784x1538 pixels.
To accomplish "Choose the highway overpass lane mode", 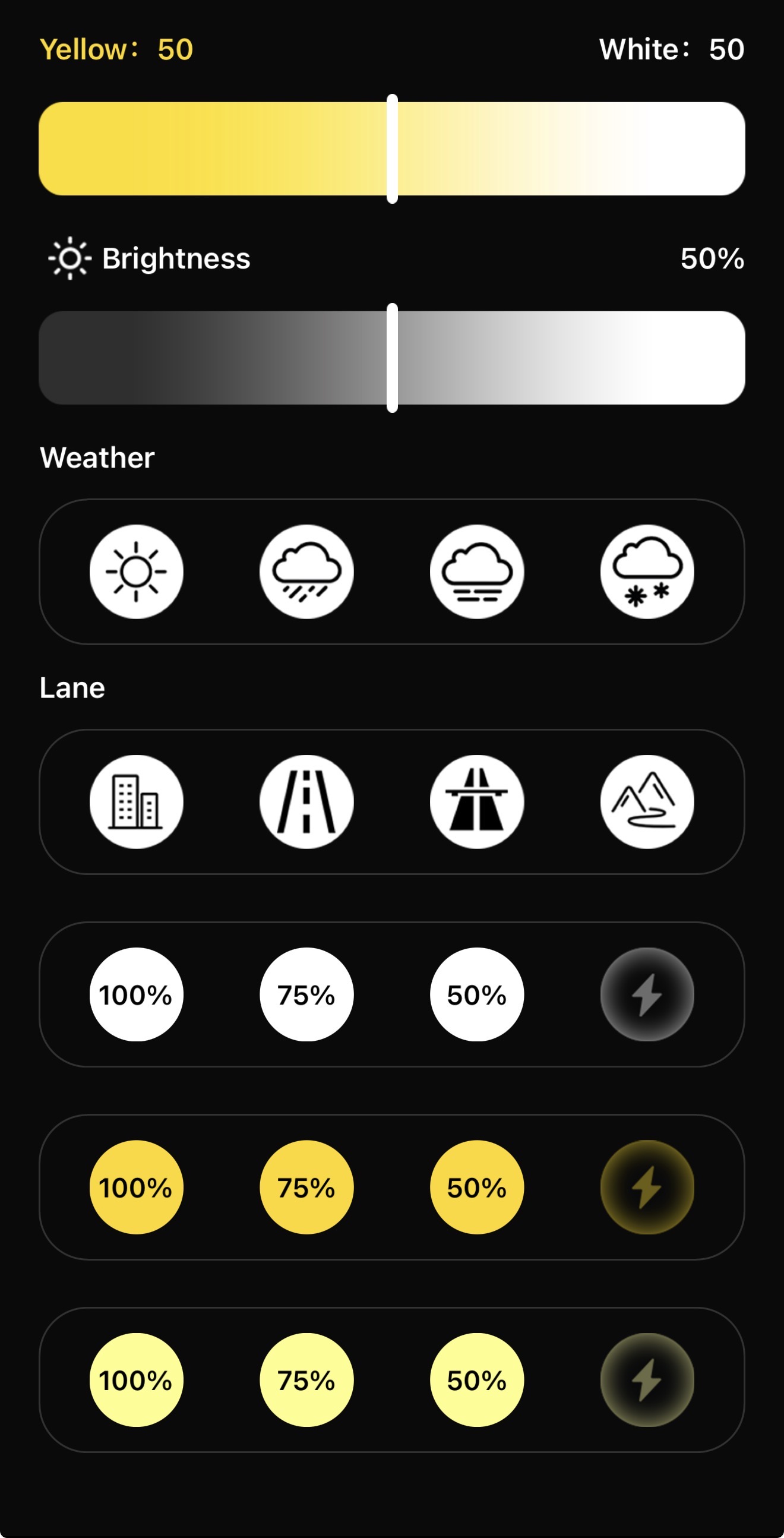I will (476, 801).
